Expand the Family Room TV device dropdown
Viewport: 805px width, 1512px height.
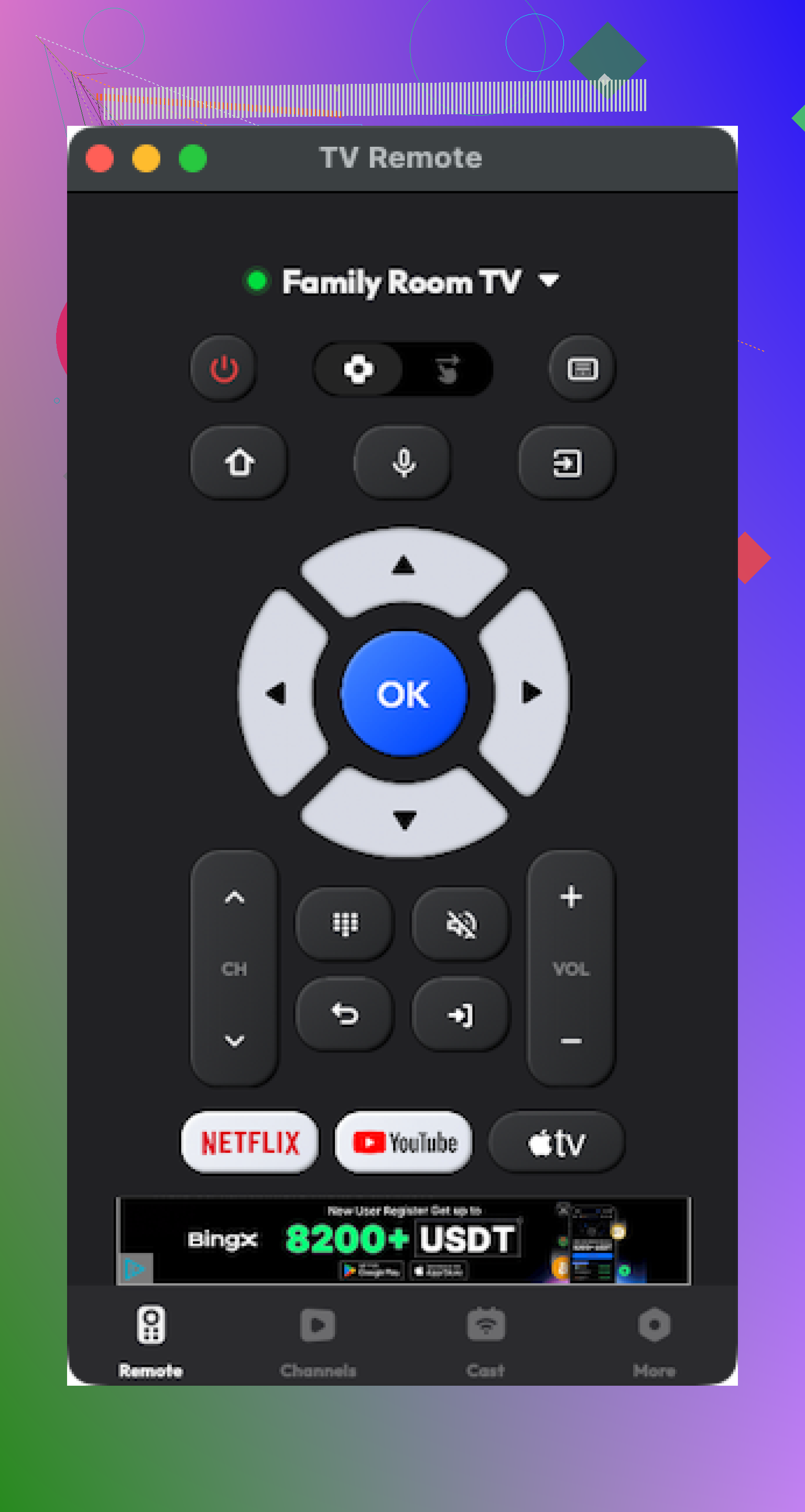[549, 280]
